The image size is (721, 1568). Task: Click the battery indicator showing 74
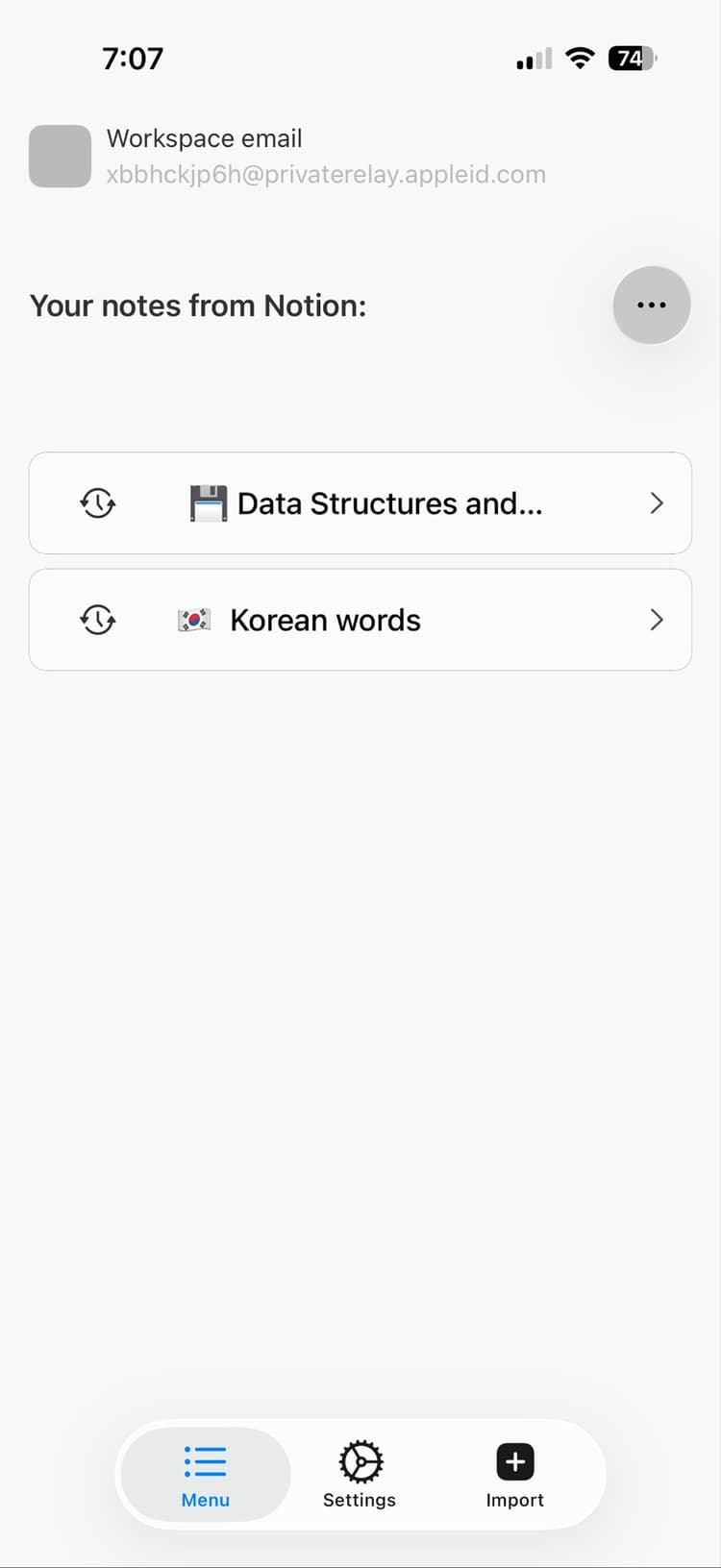coord(632,59)
